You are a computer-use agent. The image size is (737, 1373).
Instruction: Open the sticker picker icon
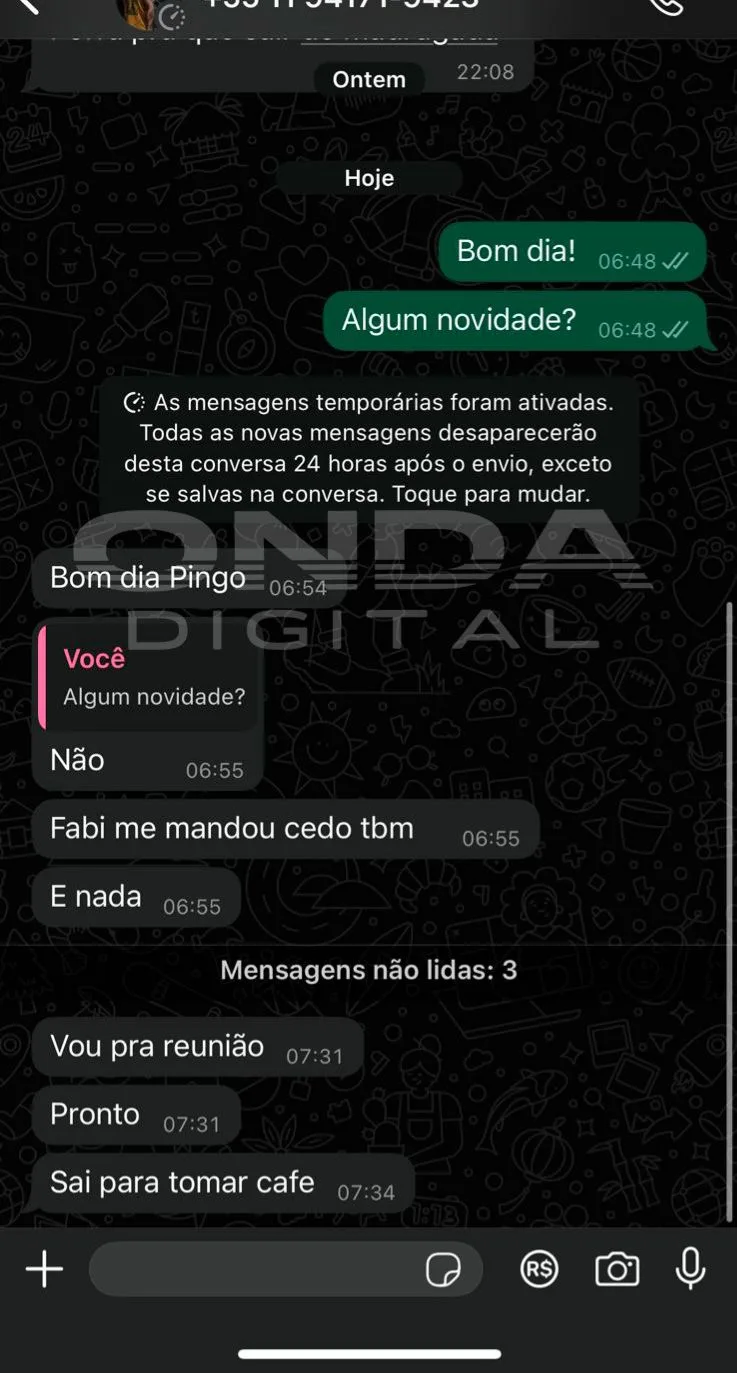tap(443, 1270)
